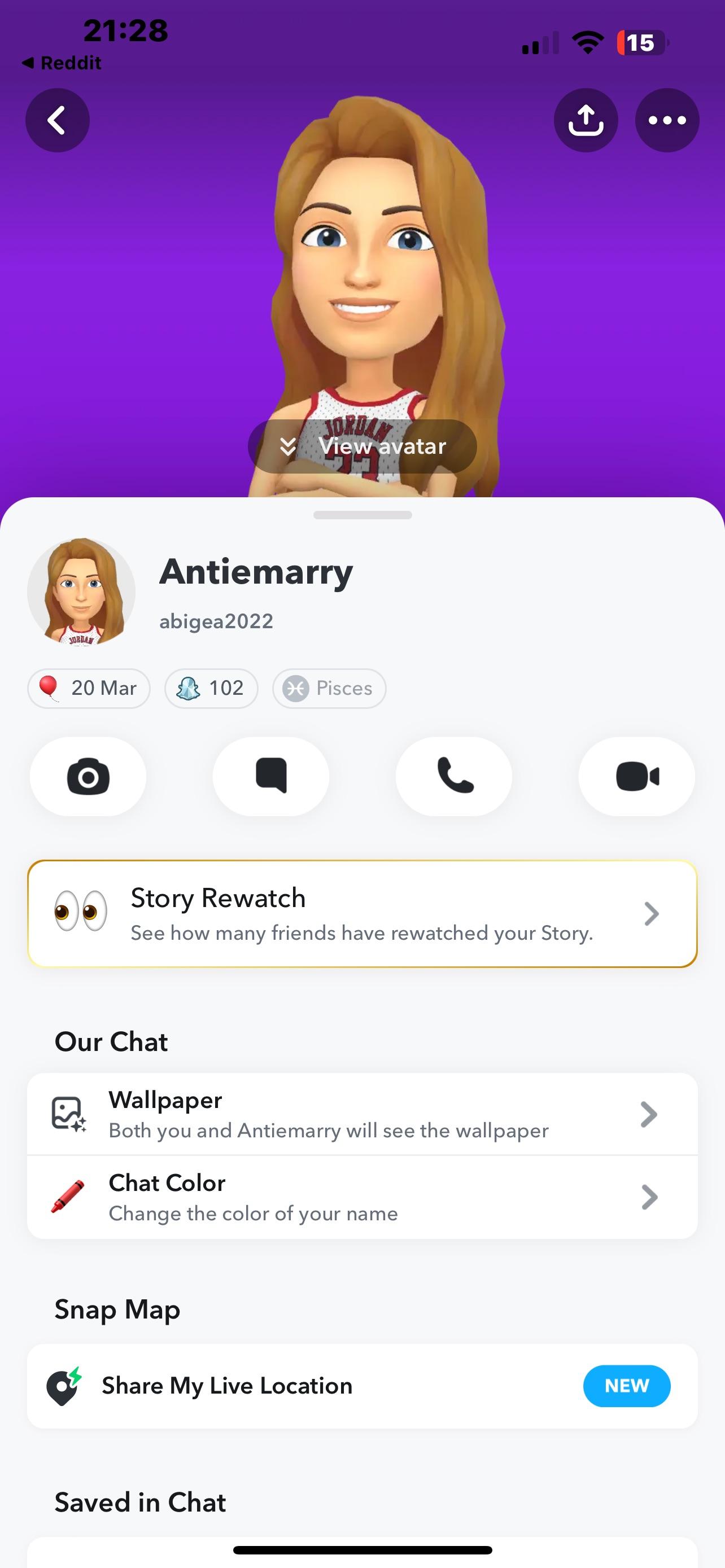Viewport: 725px width, 1568px height.
Task: Tap Antiemarry's avatar thumbnail
Action: point(80,592)
